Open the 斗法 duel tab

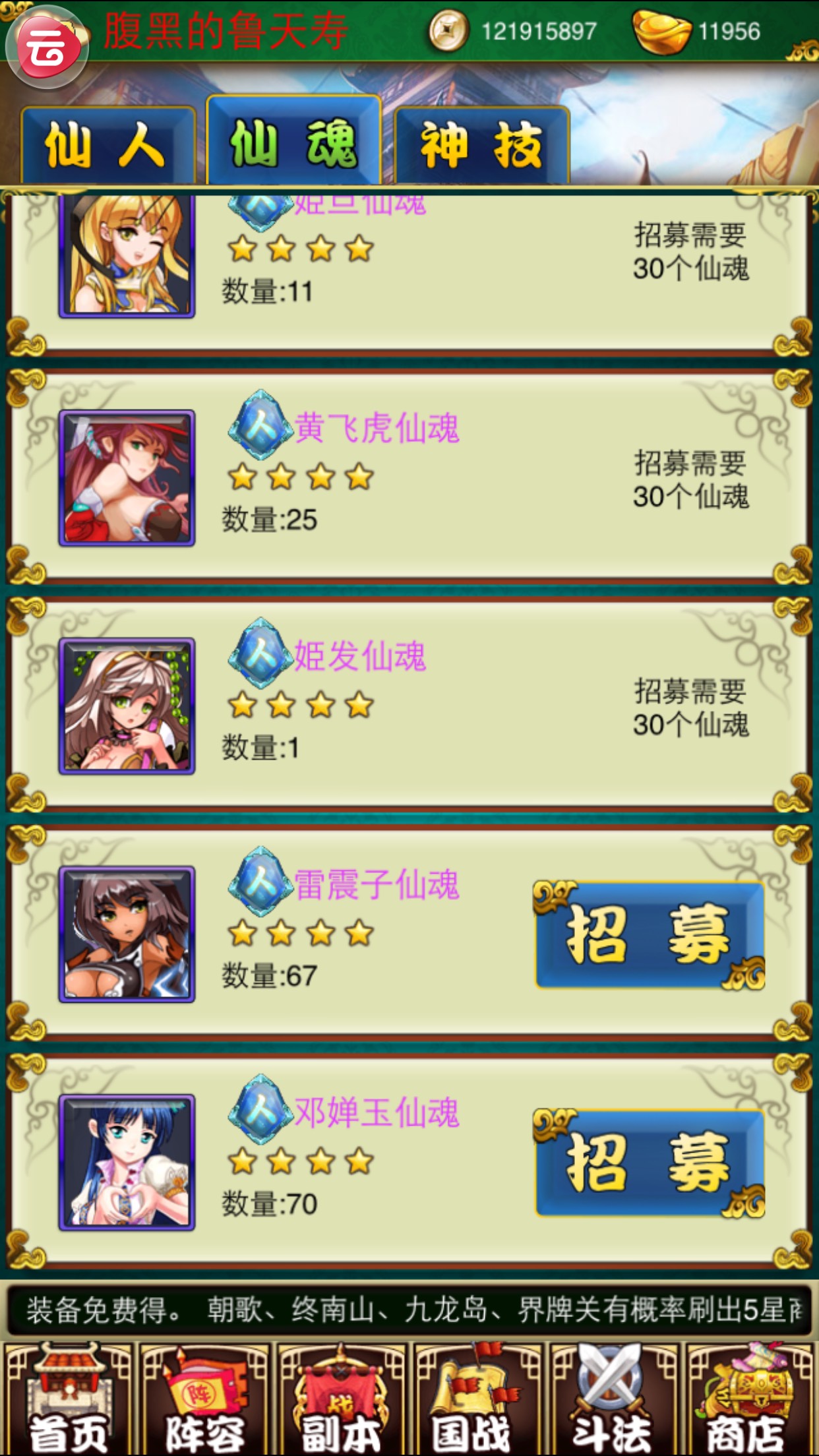(613, 1399)
